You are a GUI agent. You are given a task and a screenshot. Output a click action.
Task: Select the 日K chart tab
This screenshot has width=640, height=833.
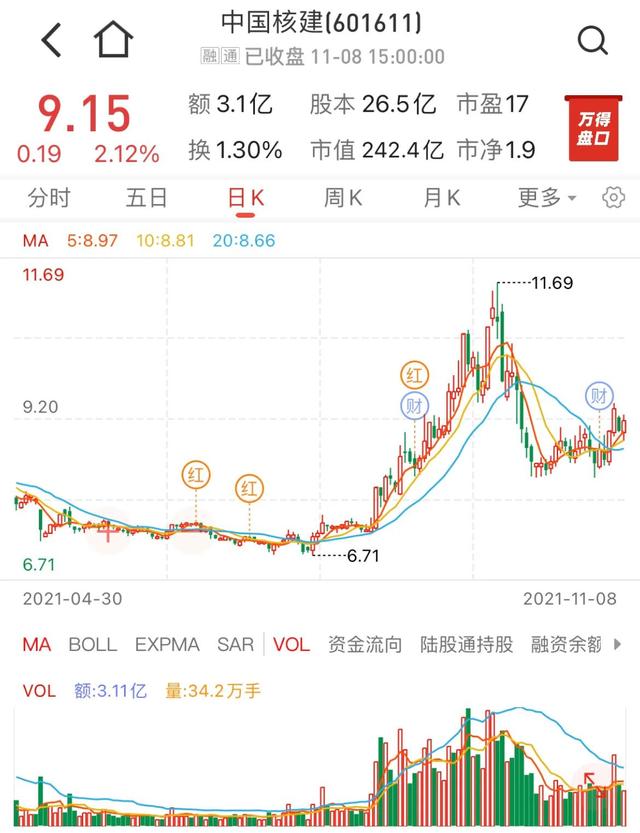tap(245, 197)
